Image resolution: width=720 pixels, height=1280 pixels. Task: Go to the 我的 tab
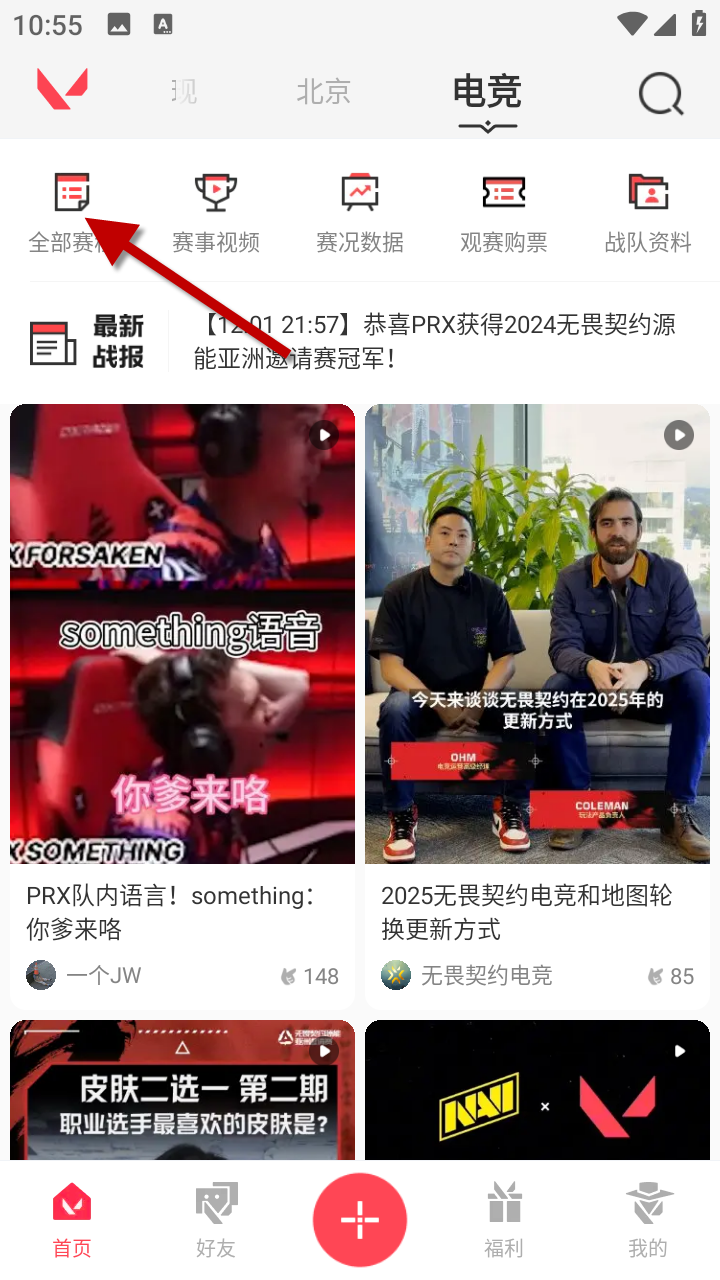coord(648,1220)
